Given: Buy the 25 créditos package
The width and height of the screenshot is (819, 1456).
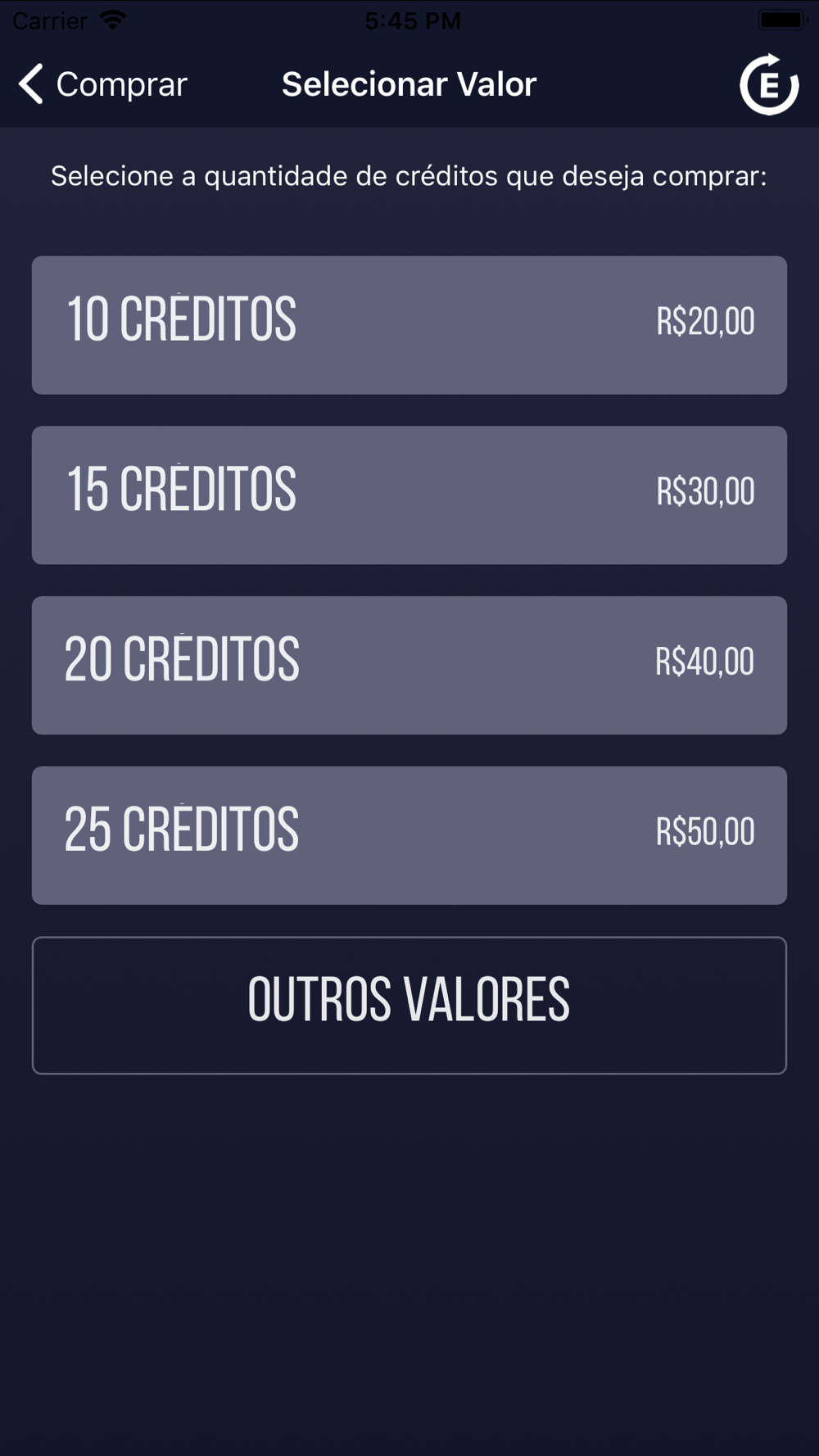Looking at the screenshot, I should tap(409, 836).
